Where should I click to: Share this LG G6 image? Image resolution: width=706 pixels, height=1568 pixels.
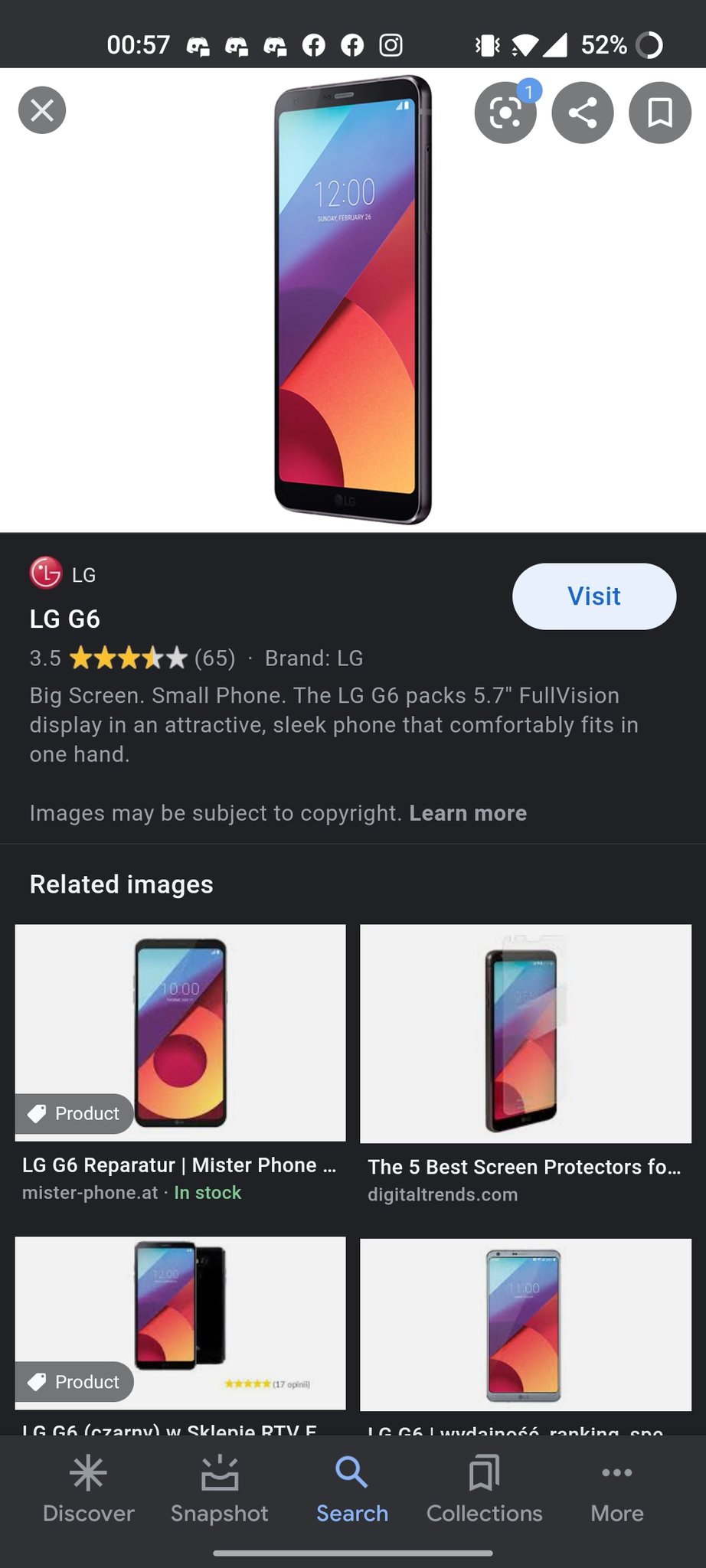tap(583, 113)
